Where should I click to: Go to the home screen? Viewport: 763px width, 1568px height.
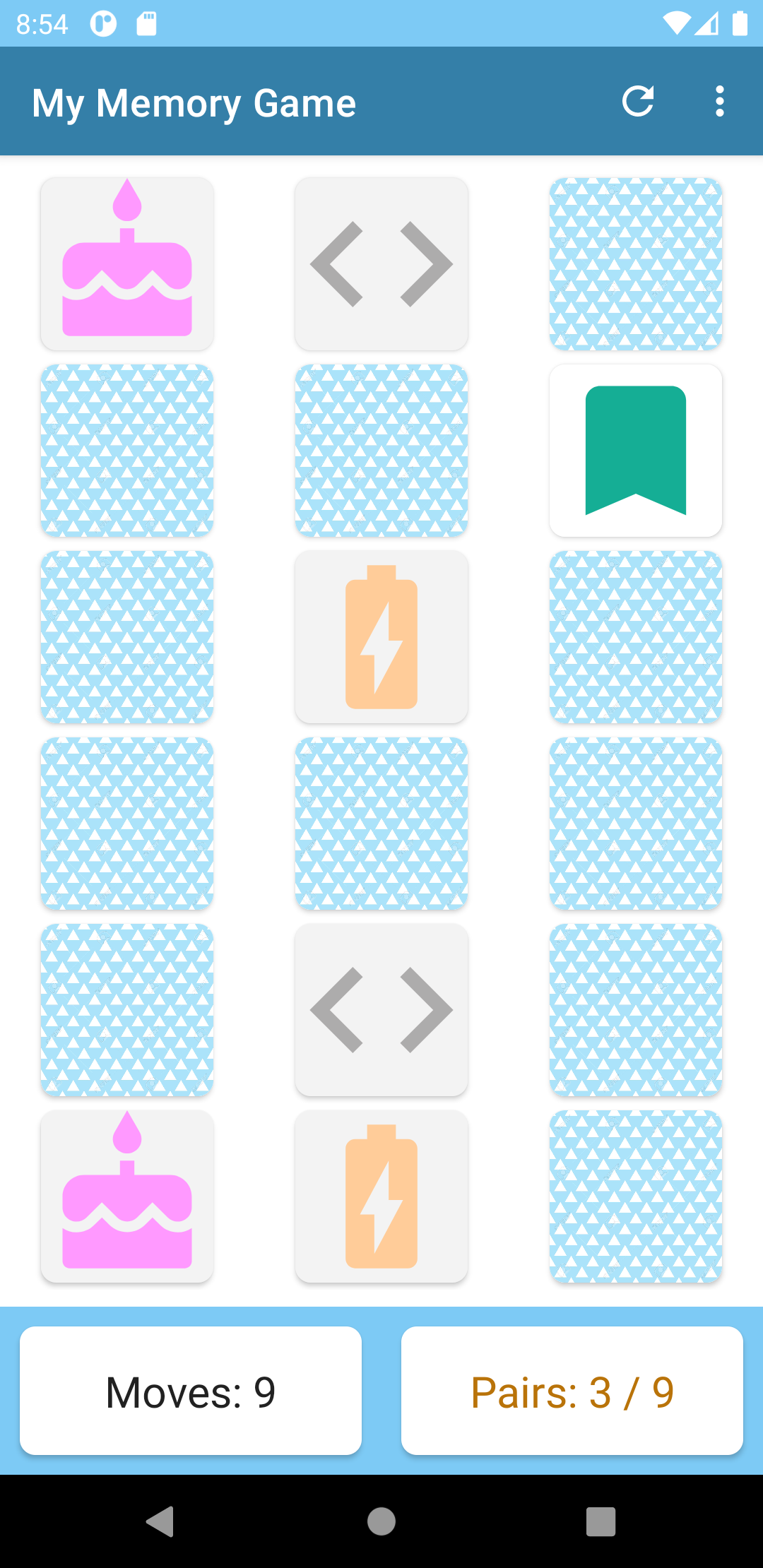coord(381,1521)
